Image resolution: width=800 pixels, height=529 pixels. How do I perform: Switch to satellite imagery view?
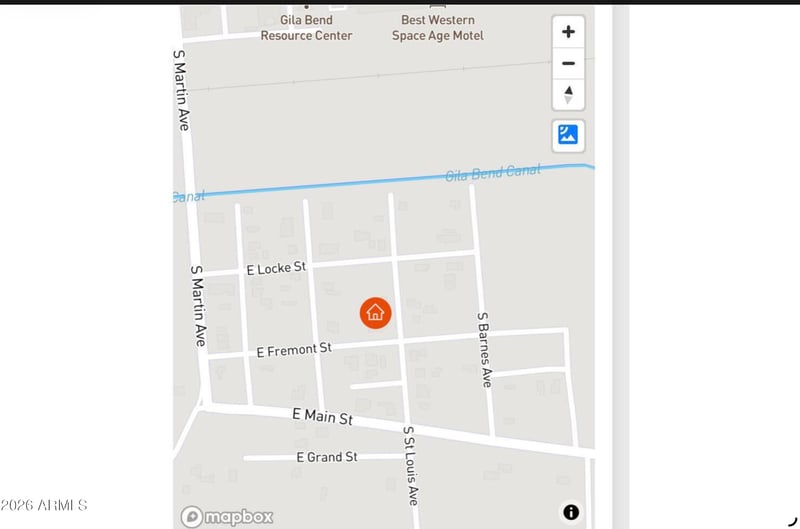568,135
